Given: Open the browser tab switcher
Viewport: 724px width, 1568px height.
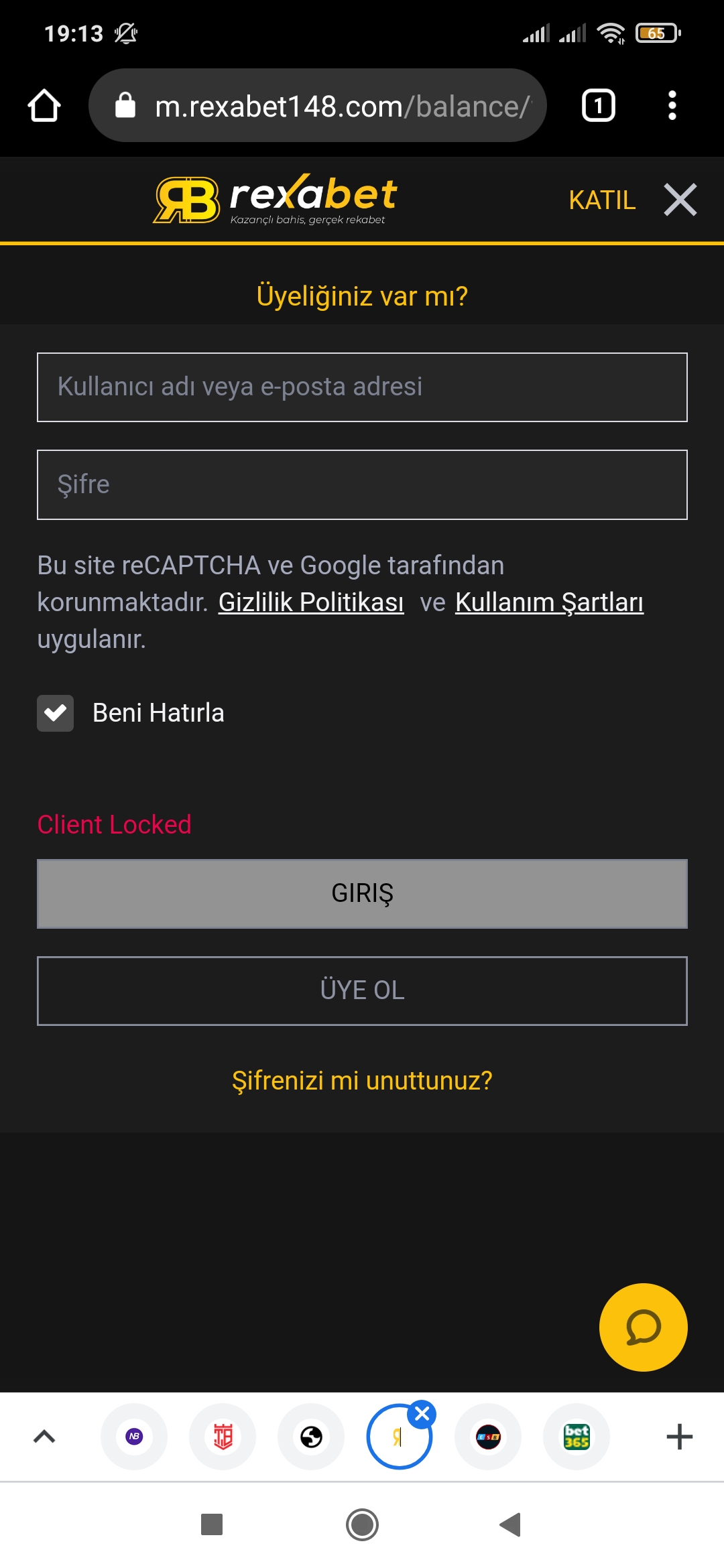Looking at the screenshot, I should tap(598, 106).
